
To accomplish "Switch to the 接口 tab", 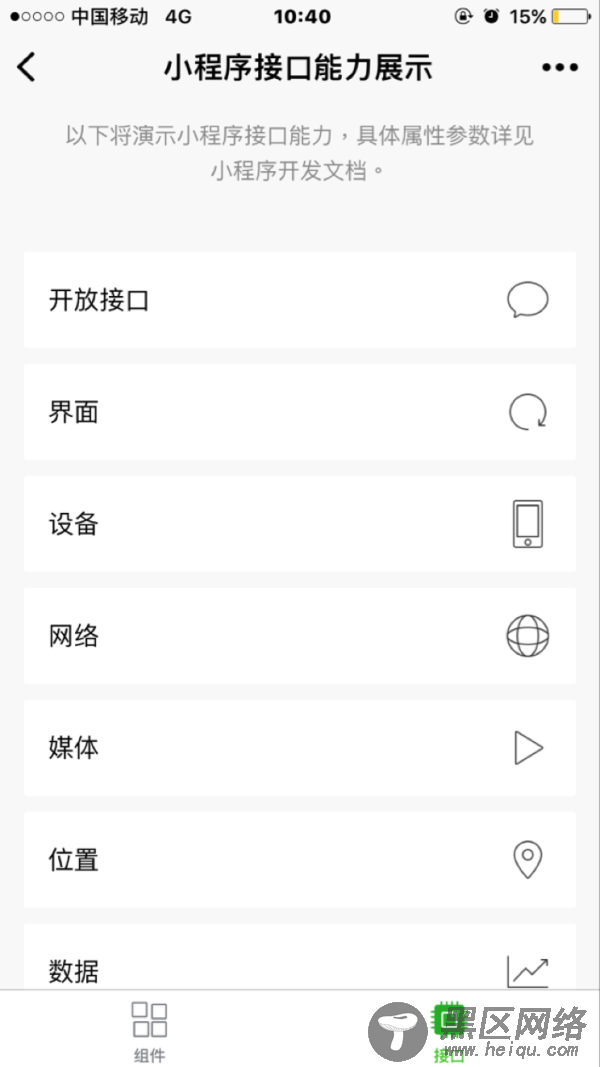I will pos(449,1030).
